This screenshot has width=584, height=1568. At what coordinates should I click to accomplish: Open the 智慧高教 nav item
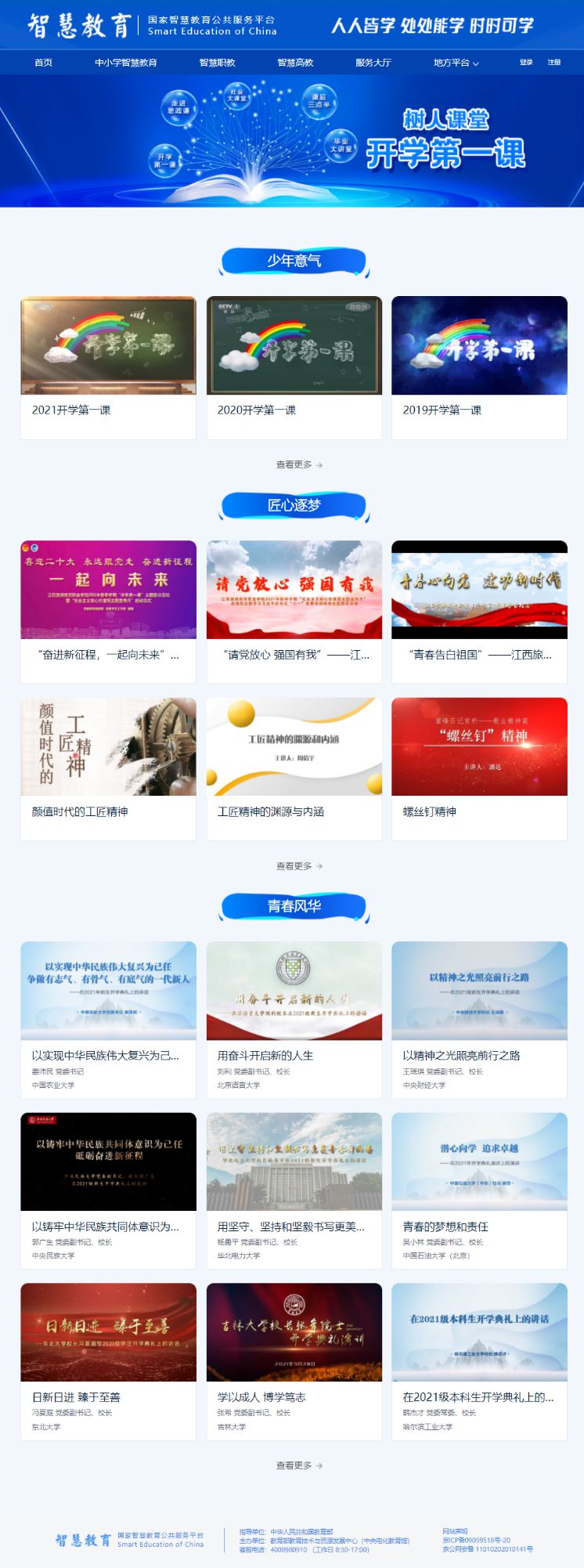click(295, 63)
